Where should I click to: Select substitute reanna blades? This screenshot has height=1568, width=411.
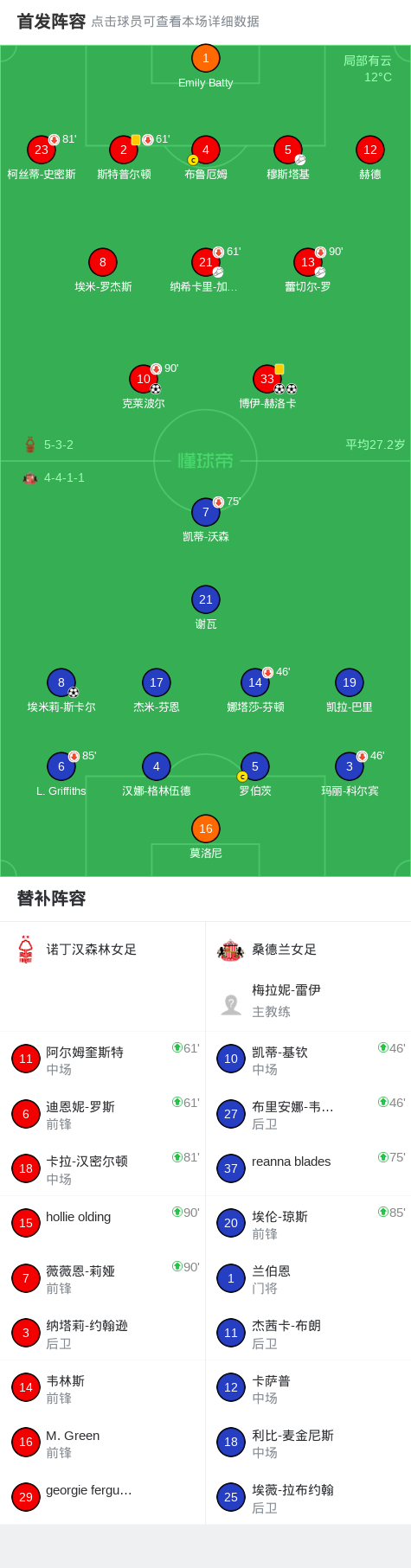tap(308, 1168)
